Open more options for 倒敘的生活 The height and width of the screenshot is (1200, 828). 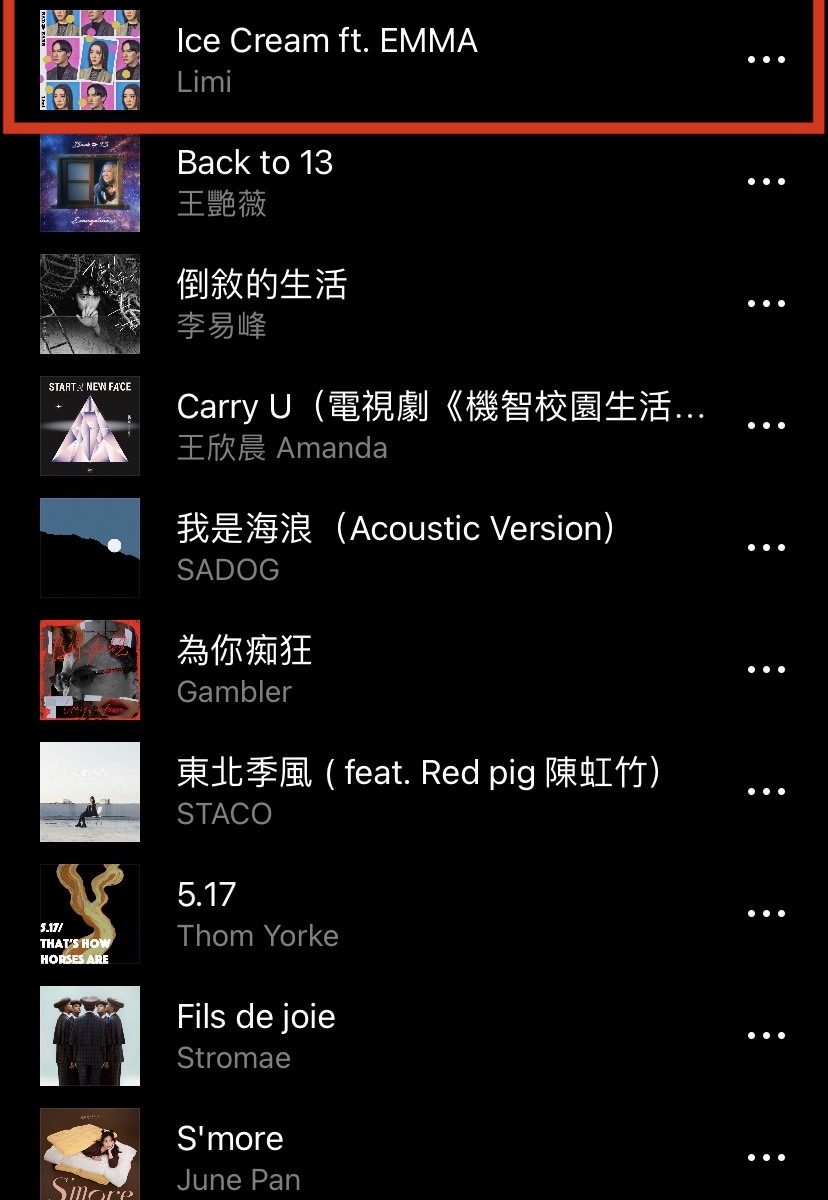(766, 304)
